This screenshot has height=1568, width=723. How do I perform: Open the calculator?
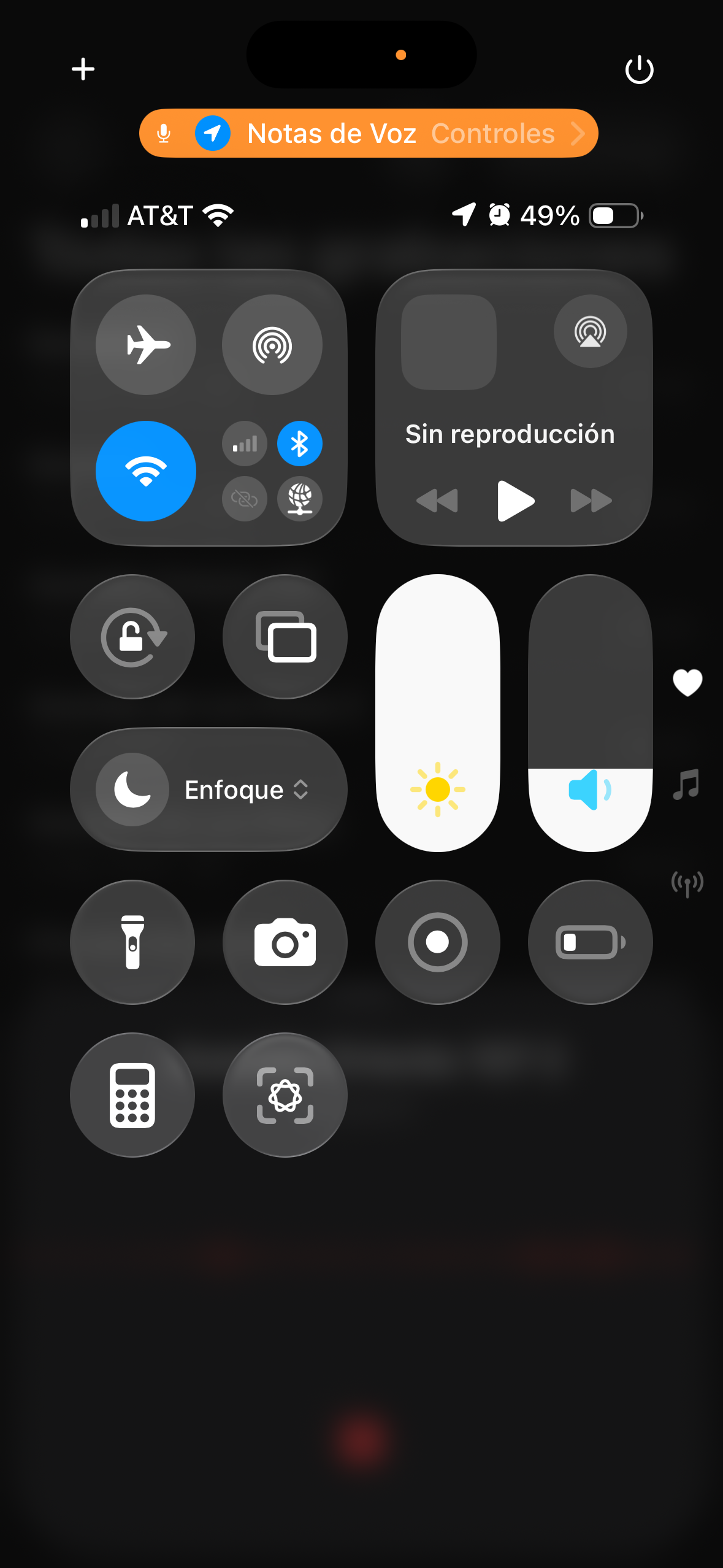(x=132, y=1095)
